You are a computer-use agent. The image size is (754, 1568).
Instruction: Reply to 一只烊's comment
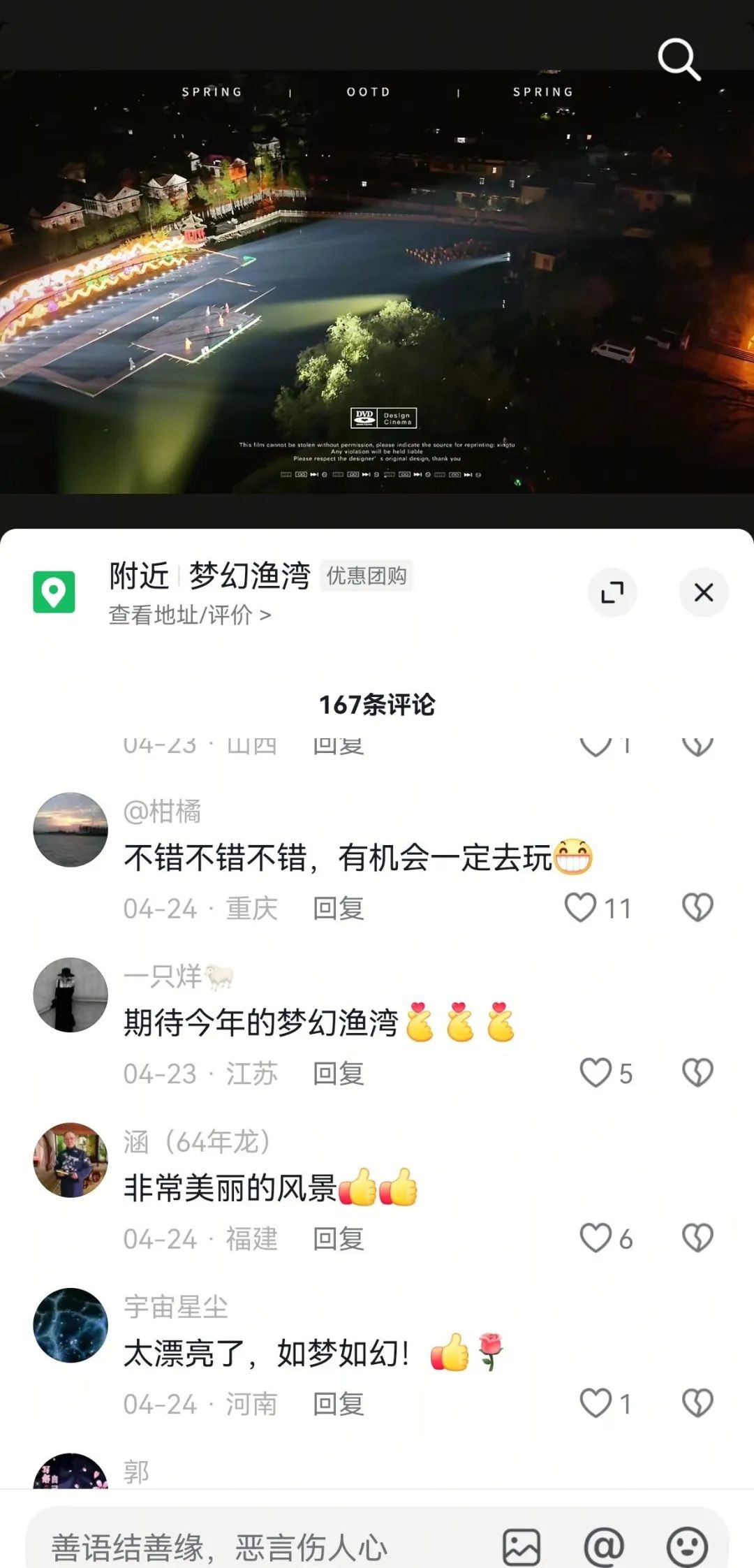pos(339,1074)
